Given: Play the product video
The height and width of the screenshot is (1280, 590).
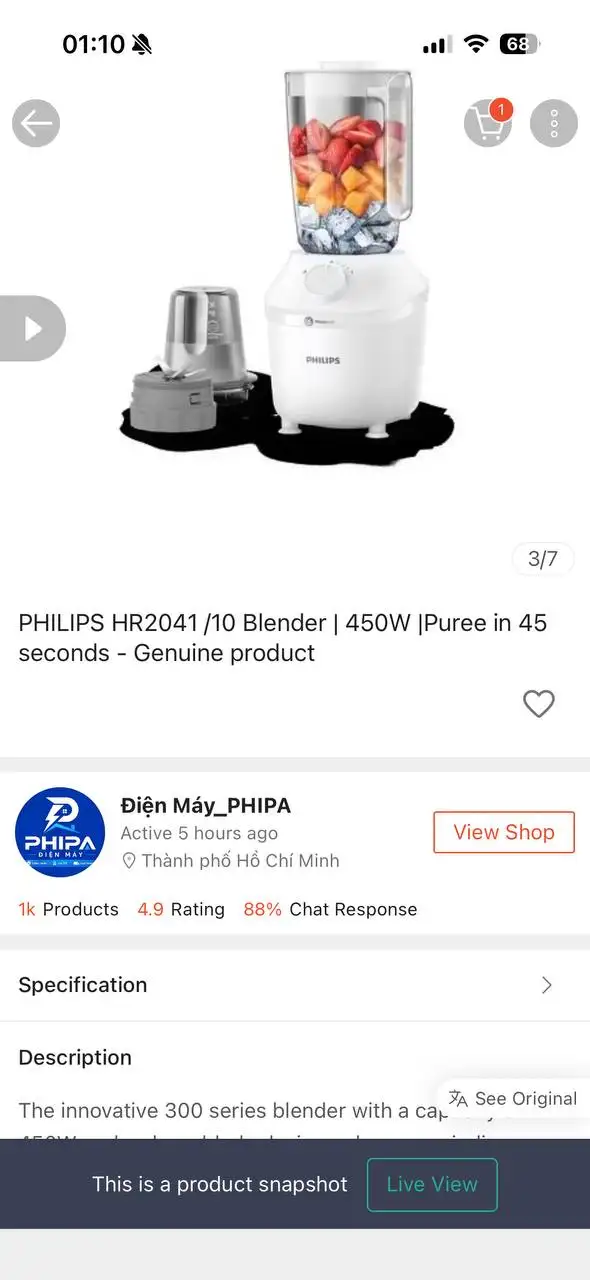Looking at the screenshot, I should 32,328.
